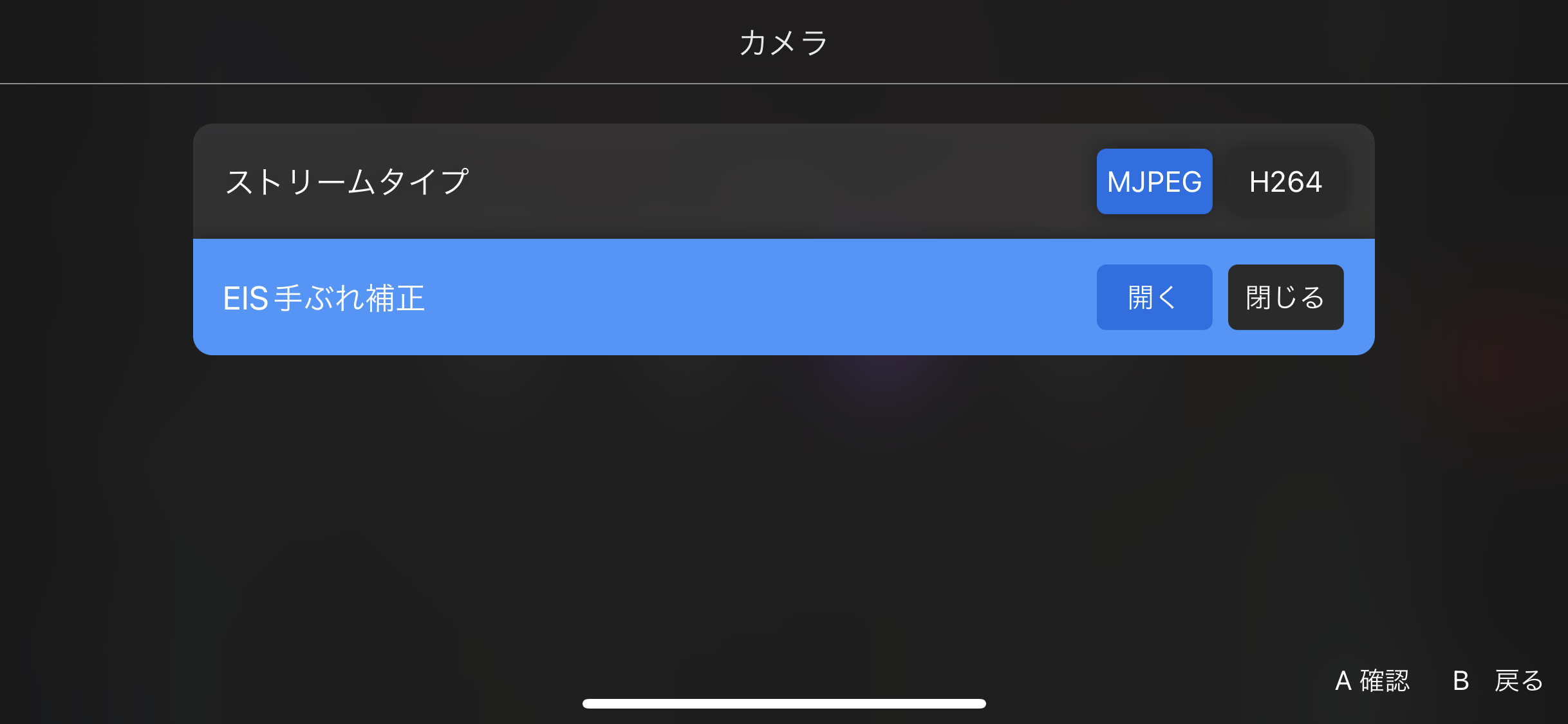The height and width of the screenshot is (724, 1568).
Task: Turn on EIS stabilization with 開く
Action: tap(1154, 297)
